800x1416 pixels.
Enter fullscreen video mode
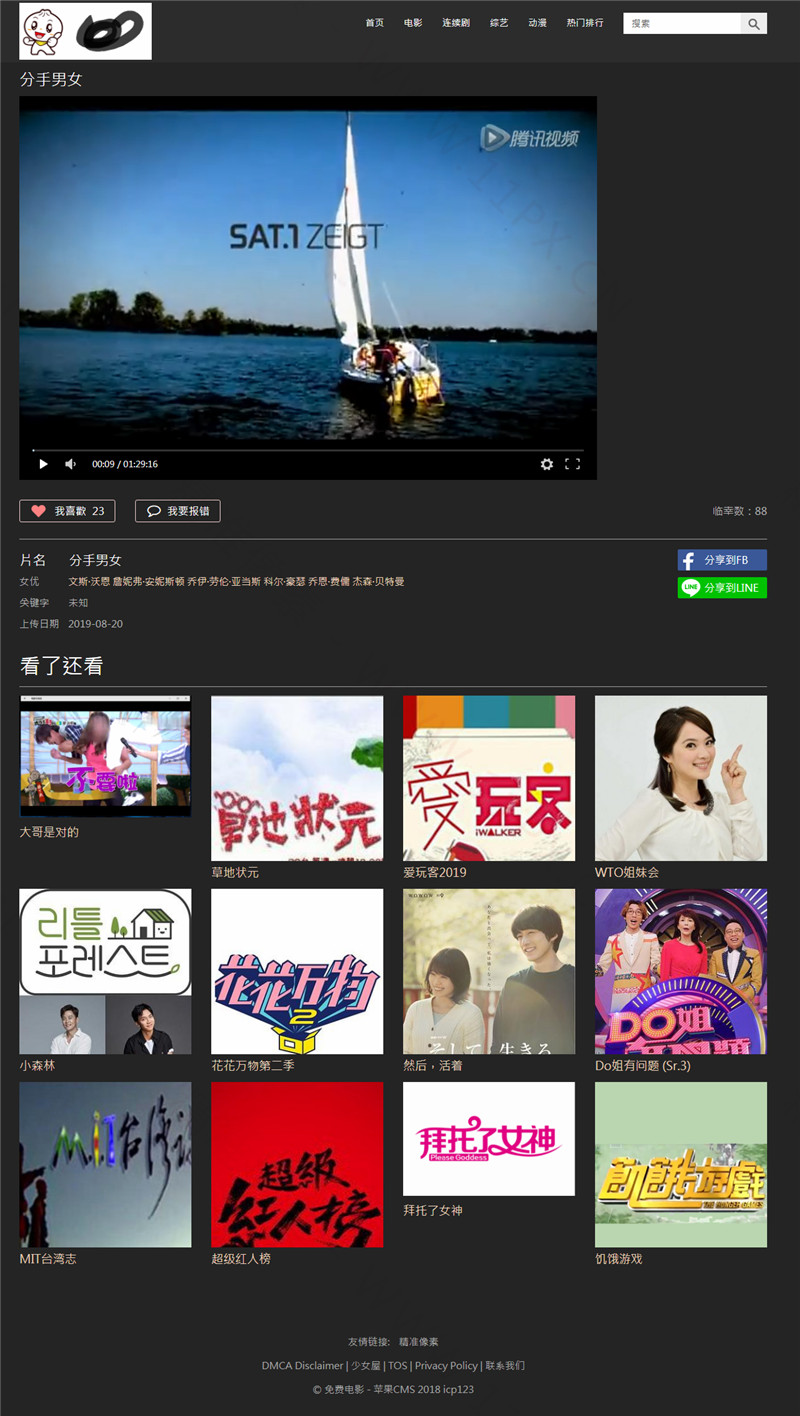pos(573,464)
